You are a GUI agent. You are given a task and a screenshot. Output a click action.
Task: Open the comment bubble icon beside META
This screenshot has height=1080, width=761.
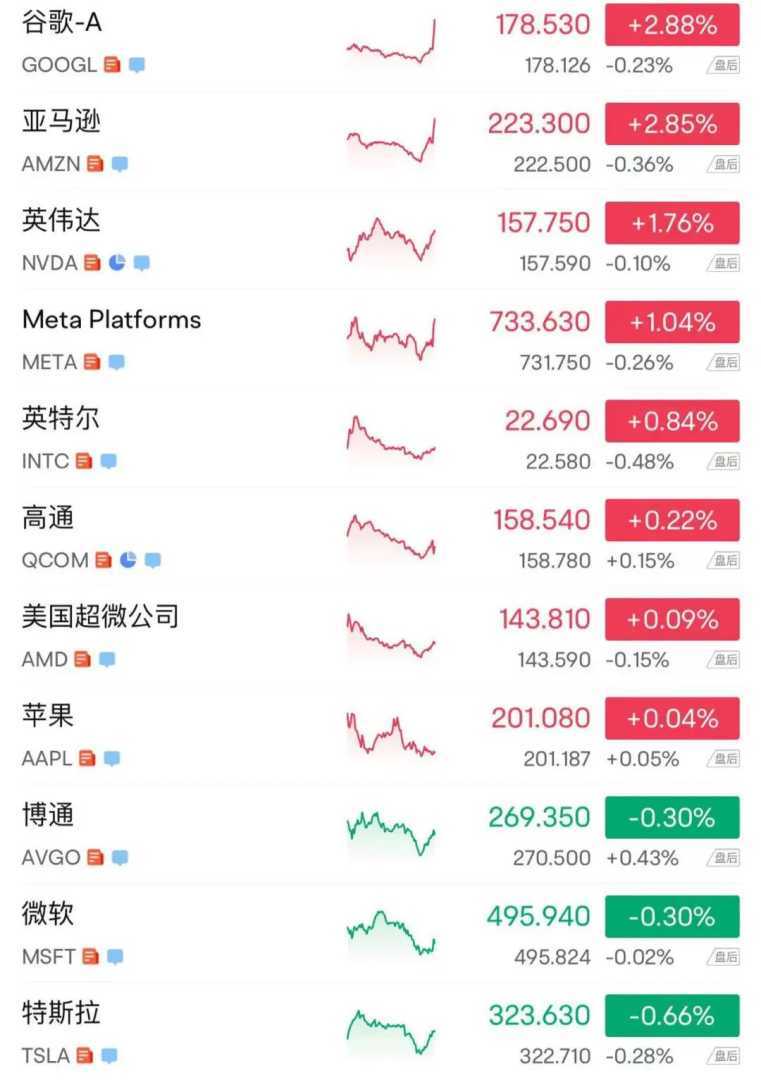click(116, 362)
